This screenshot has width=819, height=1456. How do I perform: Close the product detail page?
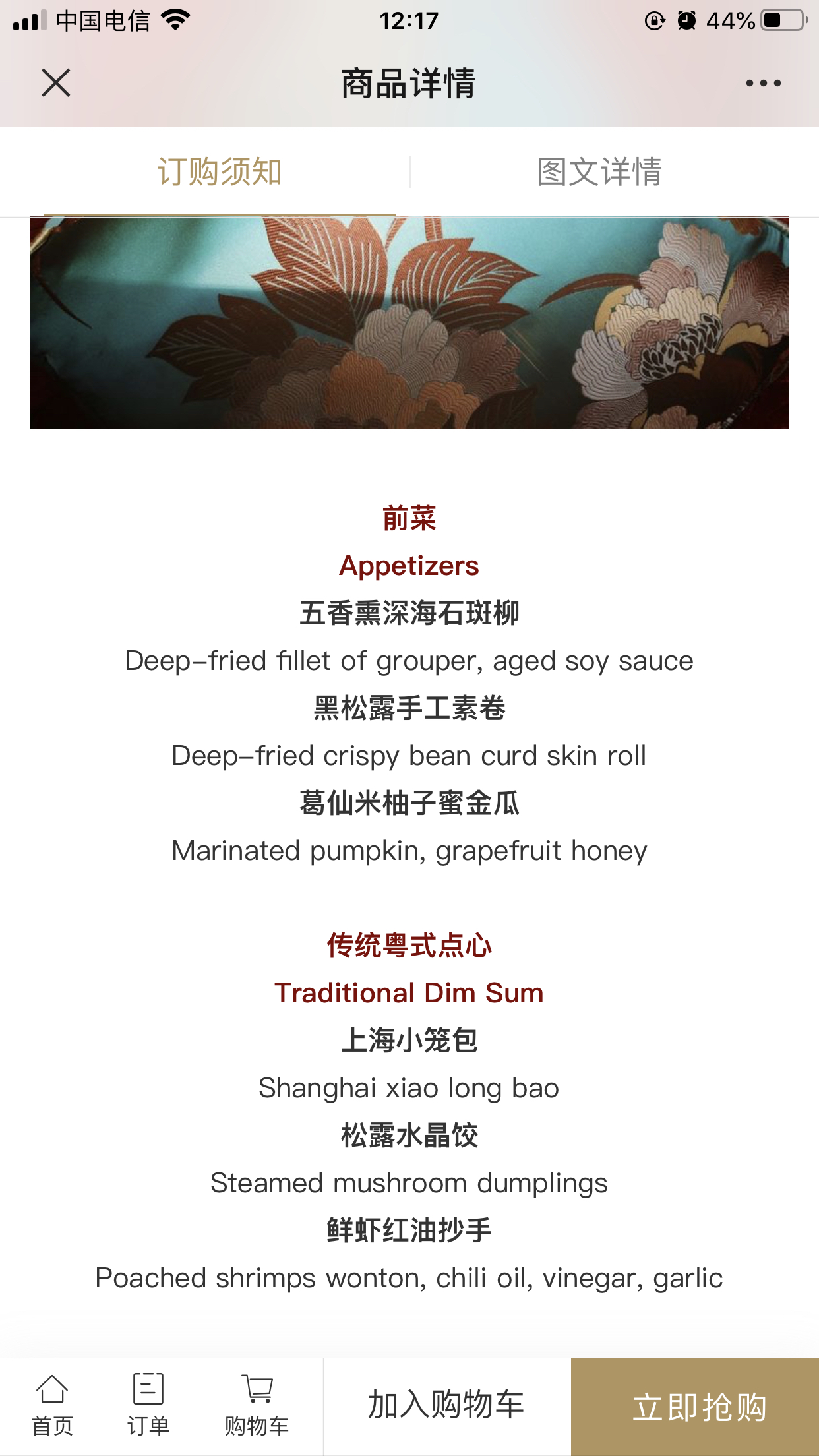coord(55,83)
